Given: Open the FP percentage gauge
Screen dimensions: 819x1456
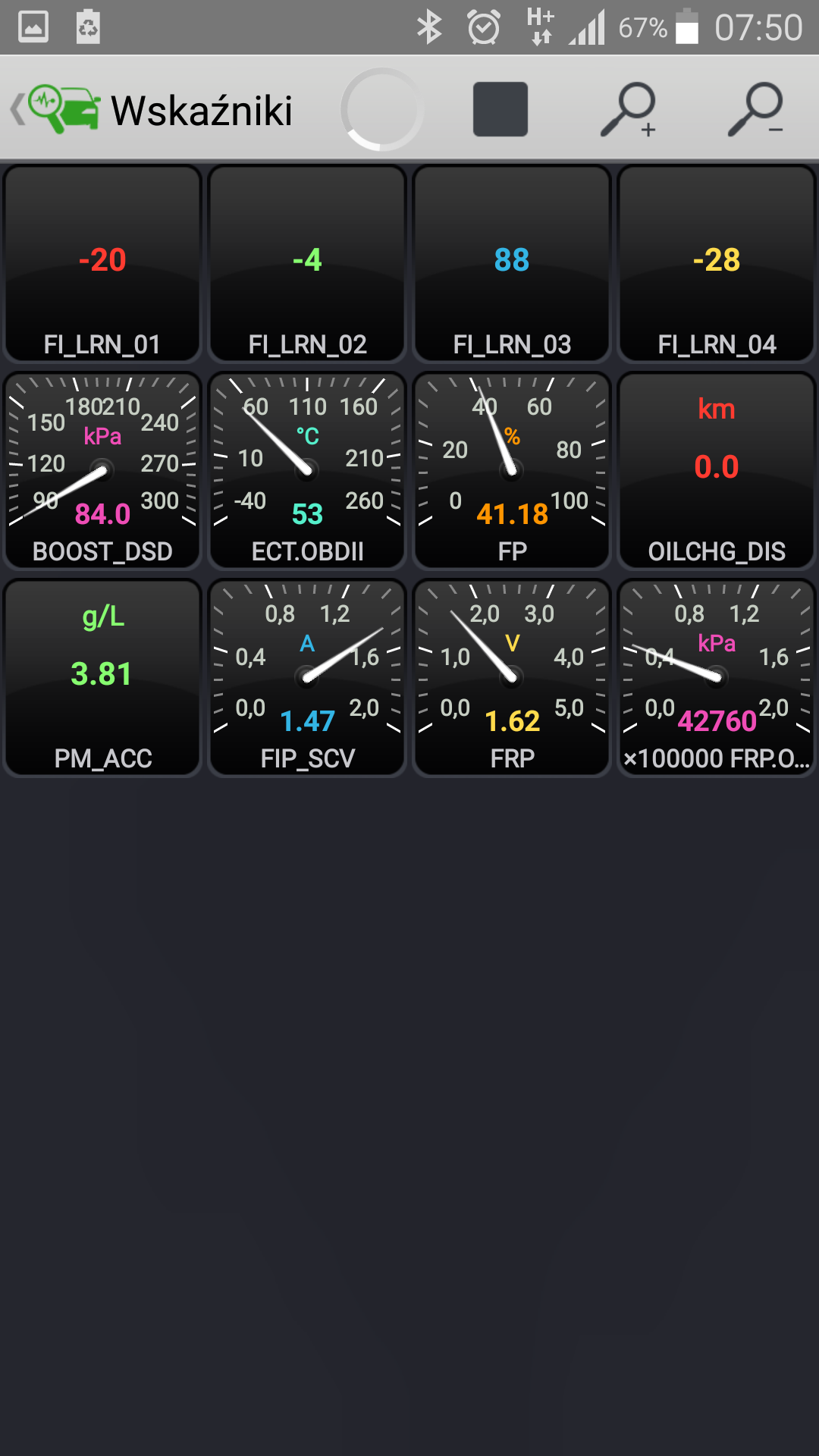Looking at the screenshot, I should [x=512, y=470].
